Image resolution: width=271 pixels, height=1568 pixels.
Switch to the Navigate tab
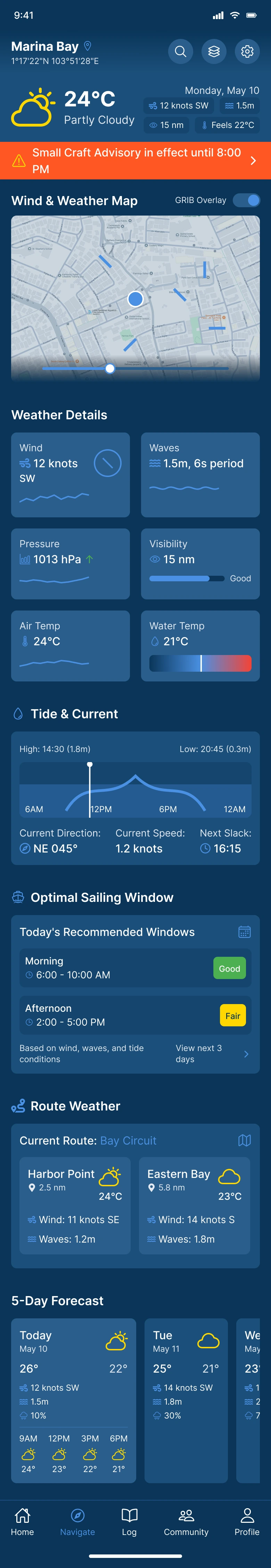click(78, 1522)
